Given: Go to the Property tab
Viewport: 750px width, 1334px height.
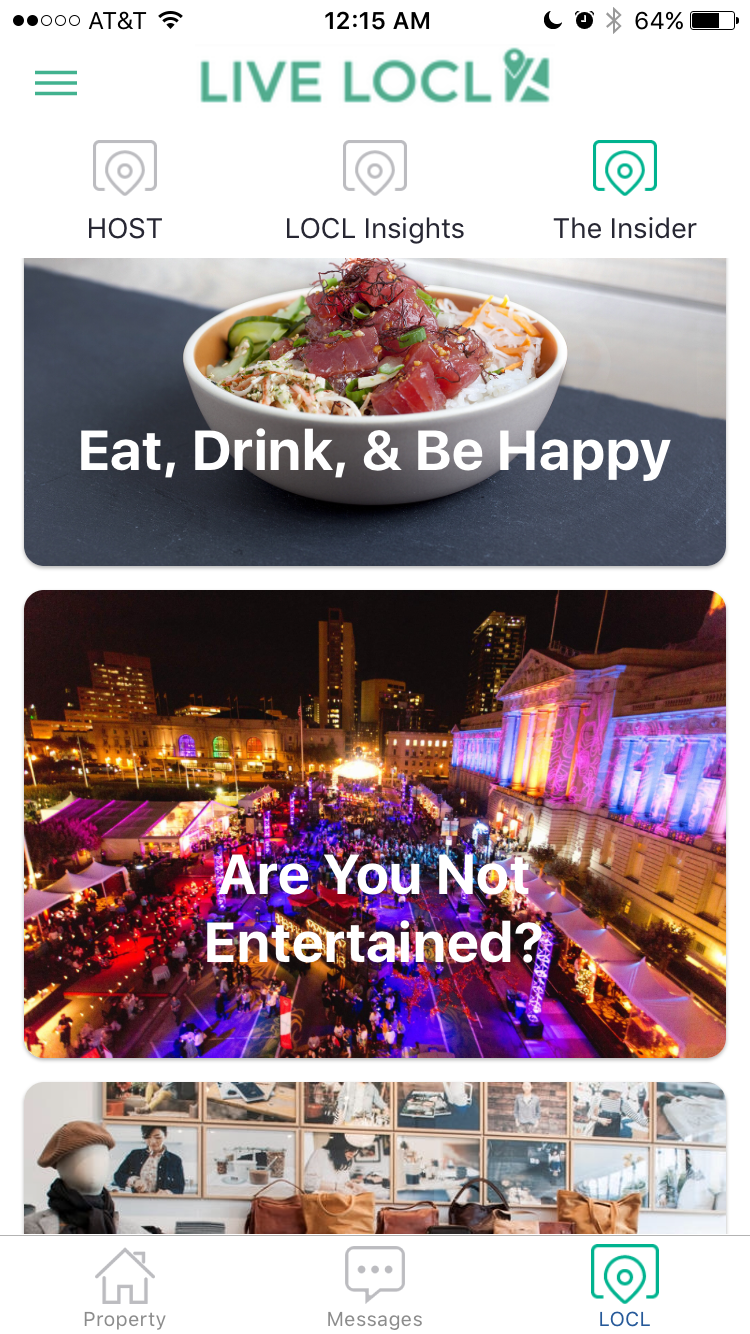Looking at the screenshot, I should point(125,1286).
